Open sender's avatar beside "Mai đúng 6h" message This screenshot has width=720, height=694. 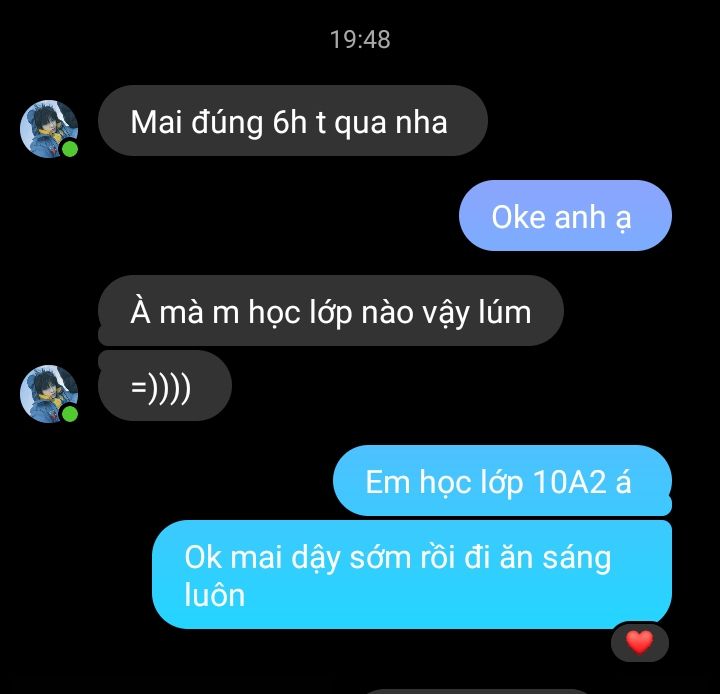point(49,129)
